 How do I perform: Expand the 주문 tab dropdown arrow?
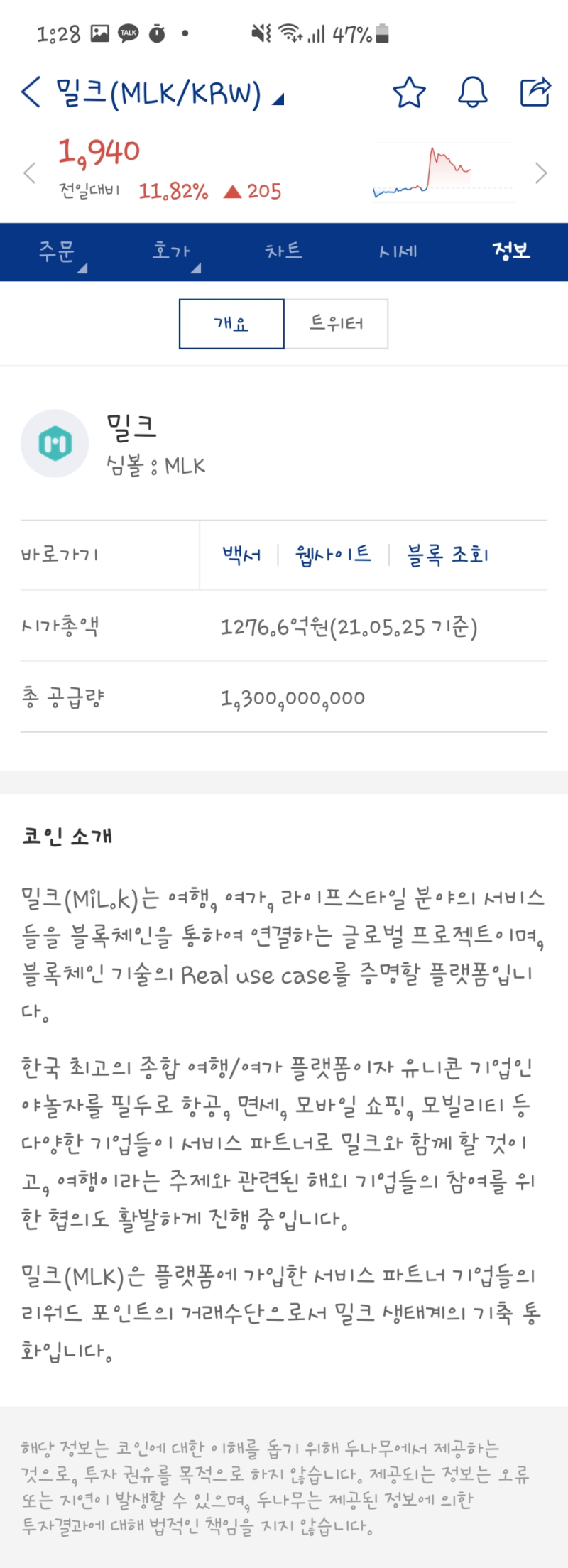click(x=84, y=267)
